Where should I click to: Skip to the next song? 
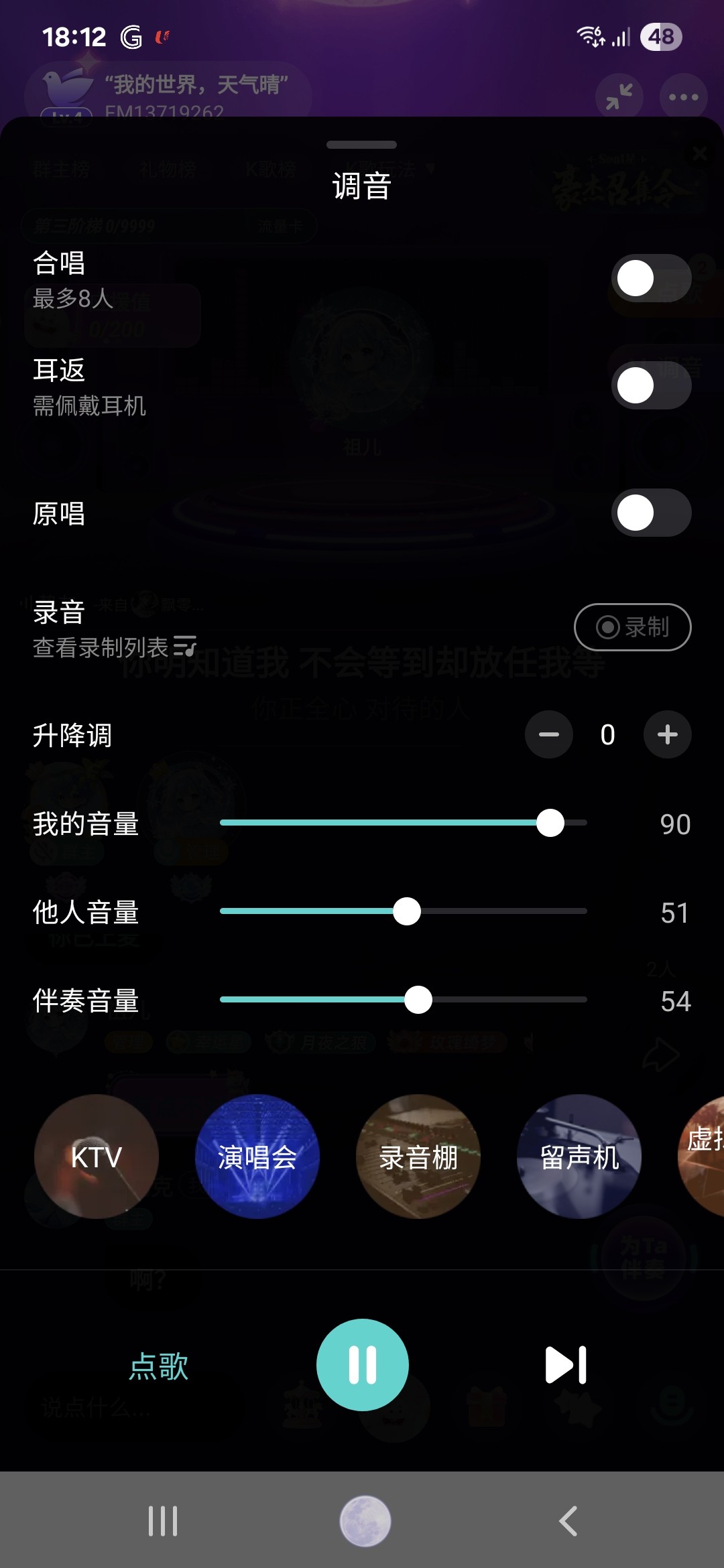[566, 1365]
